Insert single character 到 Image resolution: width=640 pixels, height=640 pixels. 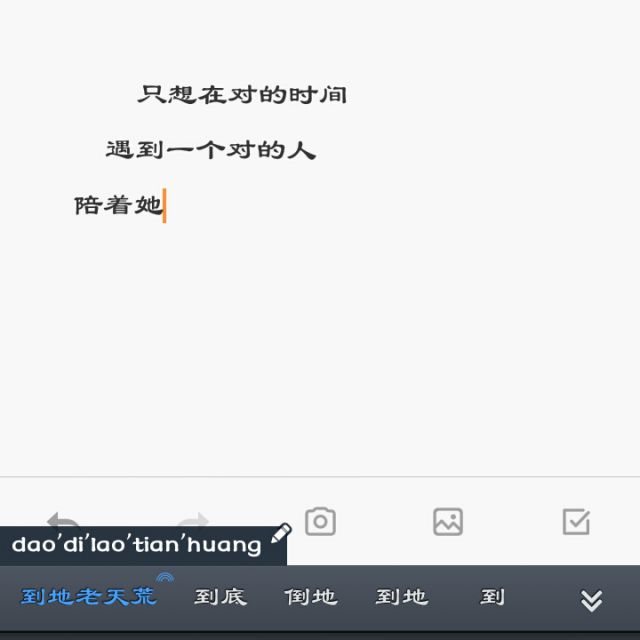(492, 597)
